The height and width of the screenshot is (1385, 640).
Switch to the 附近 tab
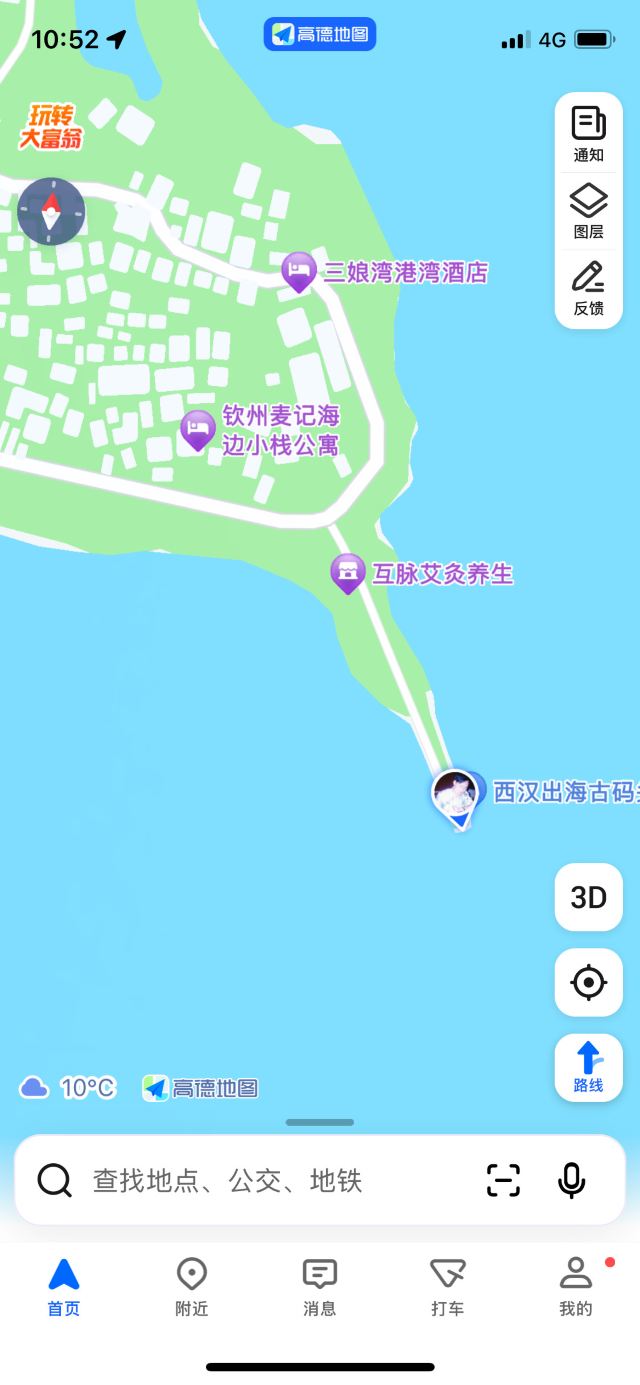(x=191, y=1287)
